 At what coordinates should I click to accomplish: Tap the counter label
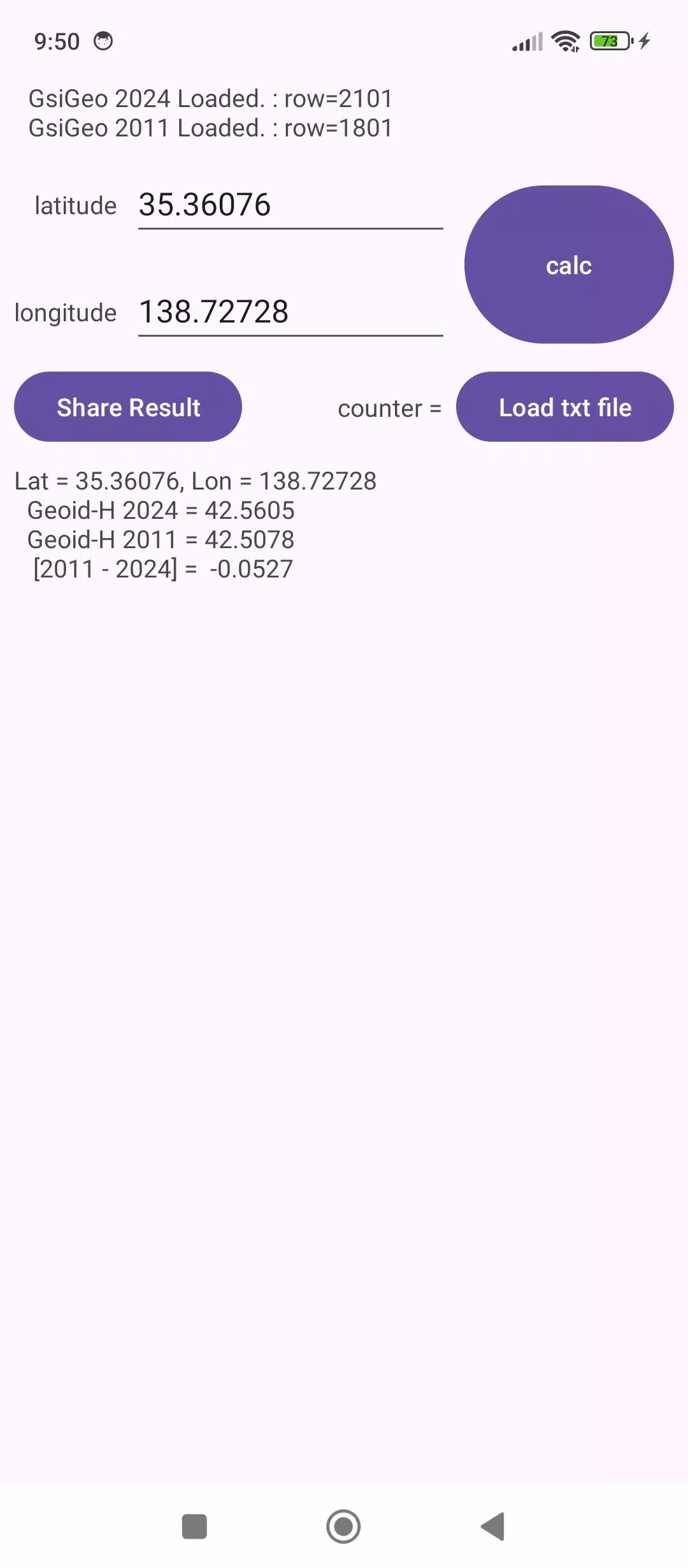pyautogui.click(x=389, y=408)
